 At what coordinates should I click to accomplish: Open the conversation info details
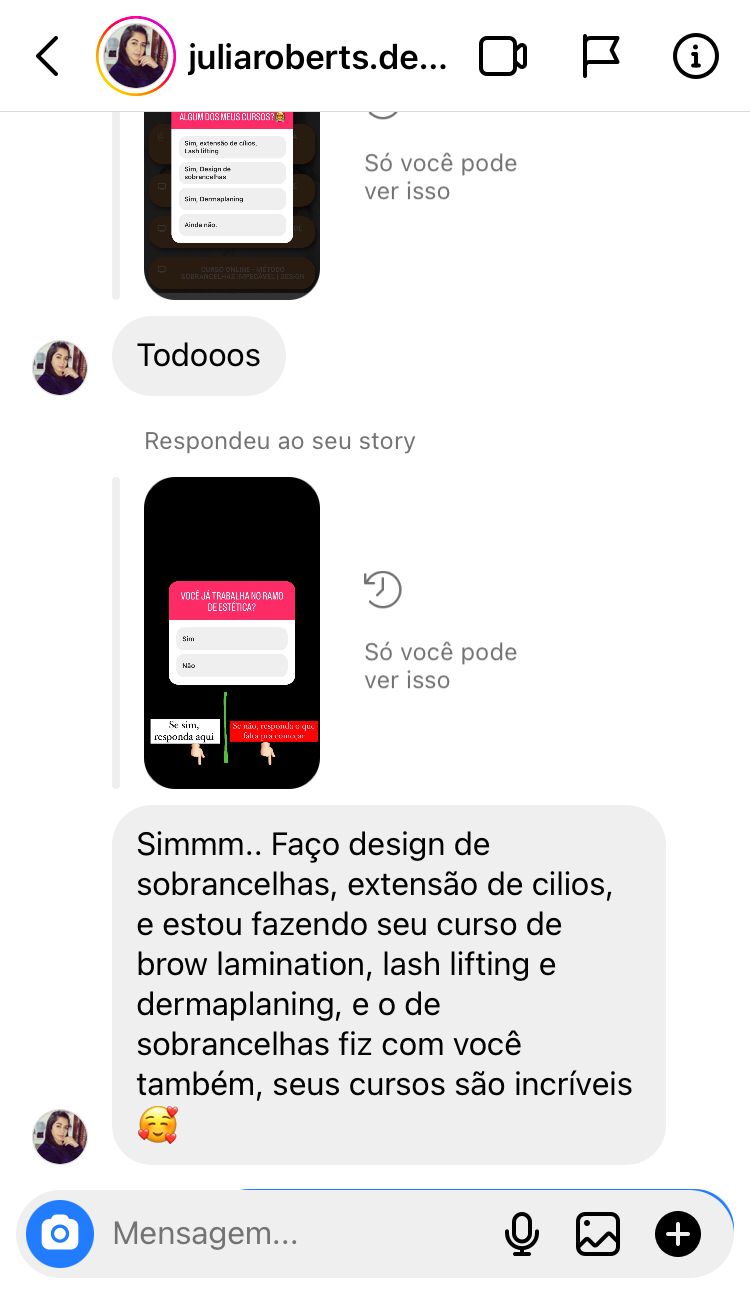coord(695,57)
